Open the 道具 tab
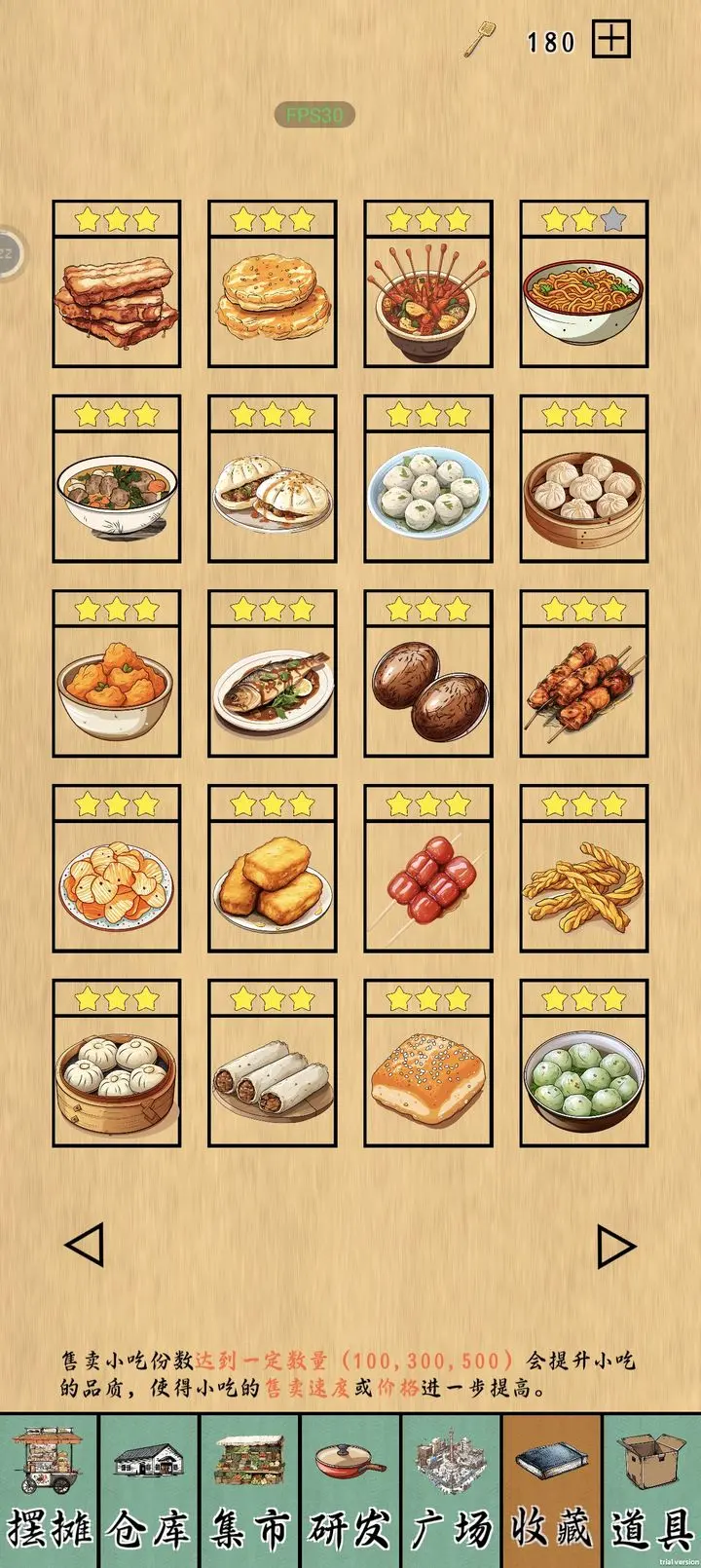The height and width of the screenshot is (1568, 701). (x=651, y=1490)
